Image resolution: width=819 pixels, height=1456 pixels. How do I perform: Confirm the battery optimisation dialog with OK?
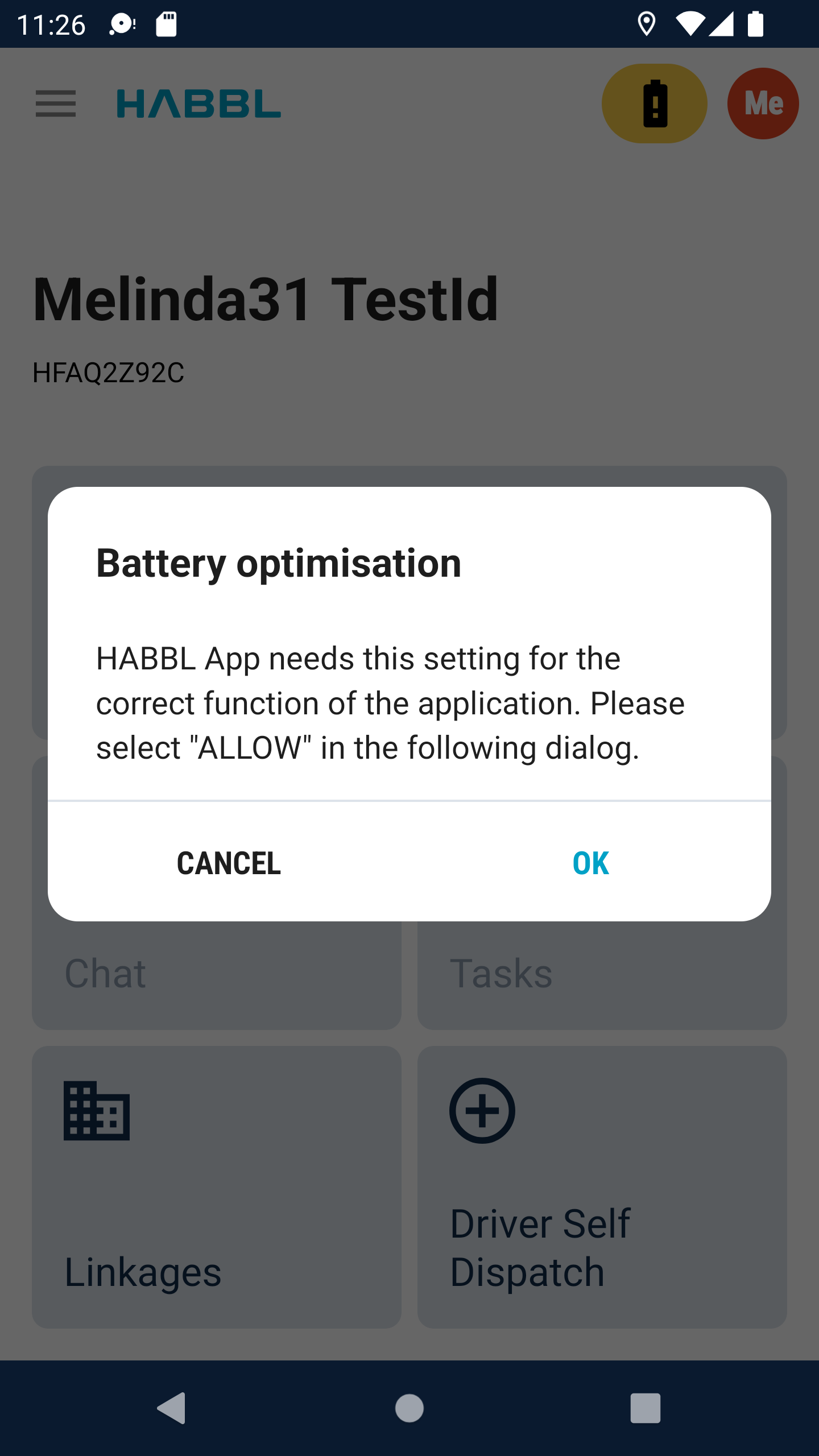(590, 863)
